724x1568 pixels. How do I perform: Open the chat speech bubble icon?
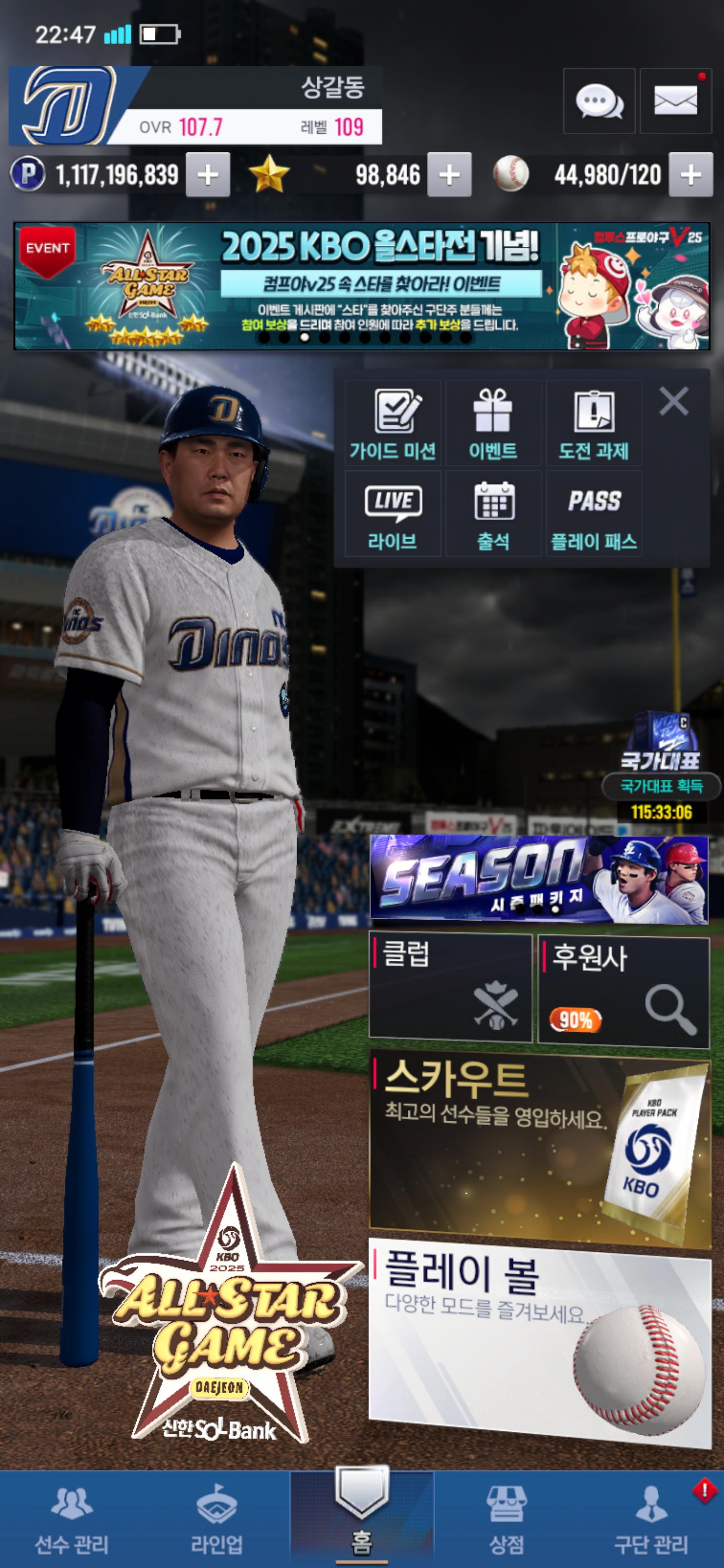(x=599, y=101)
